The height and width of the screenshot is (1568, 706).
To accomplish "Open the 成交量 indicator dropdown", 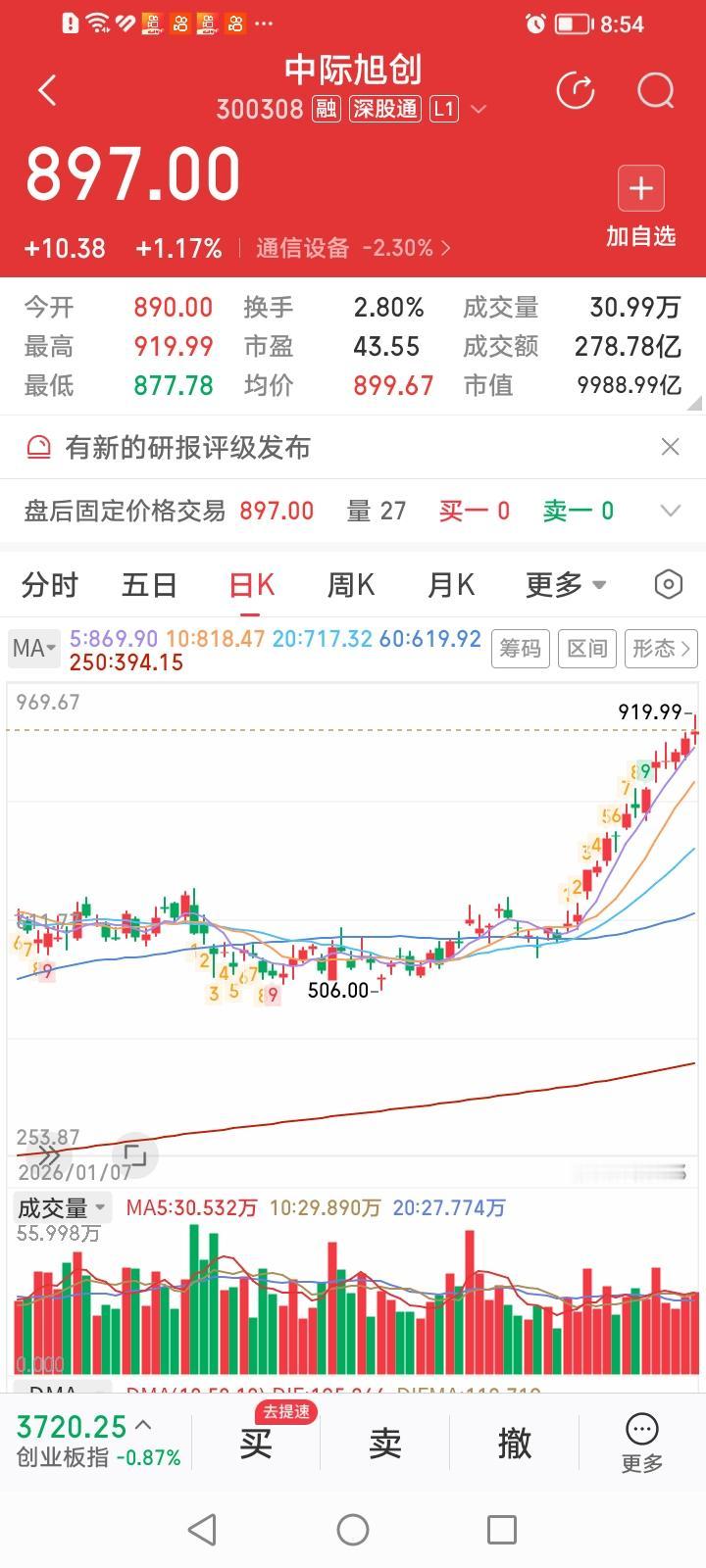I will coord(61,1207).
